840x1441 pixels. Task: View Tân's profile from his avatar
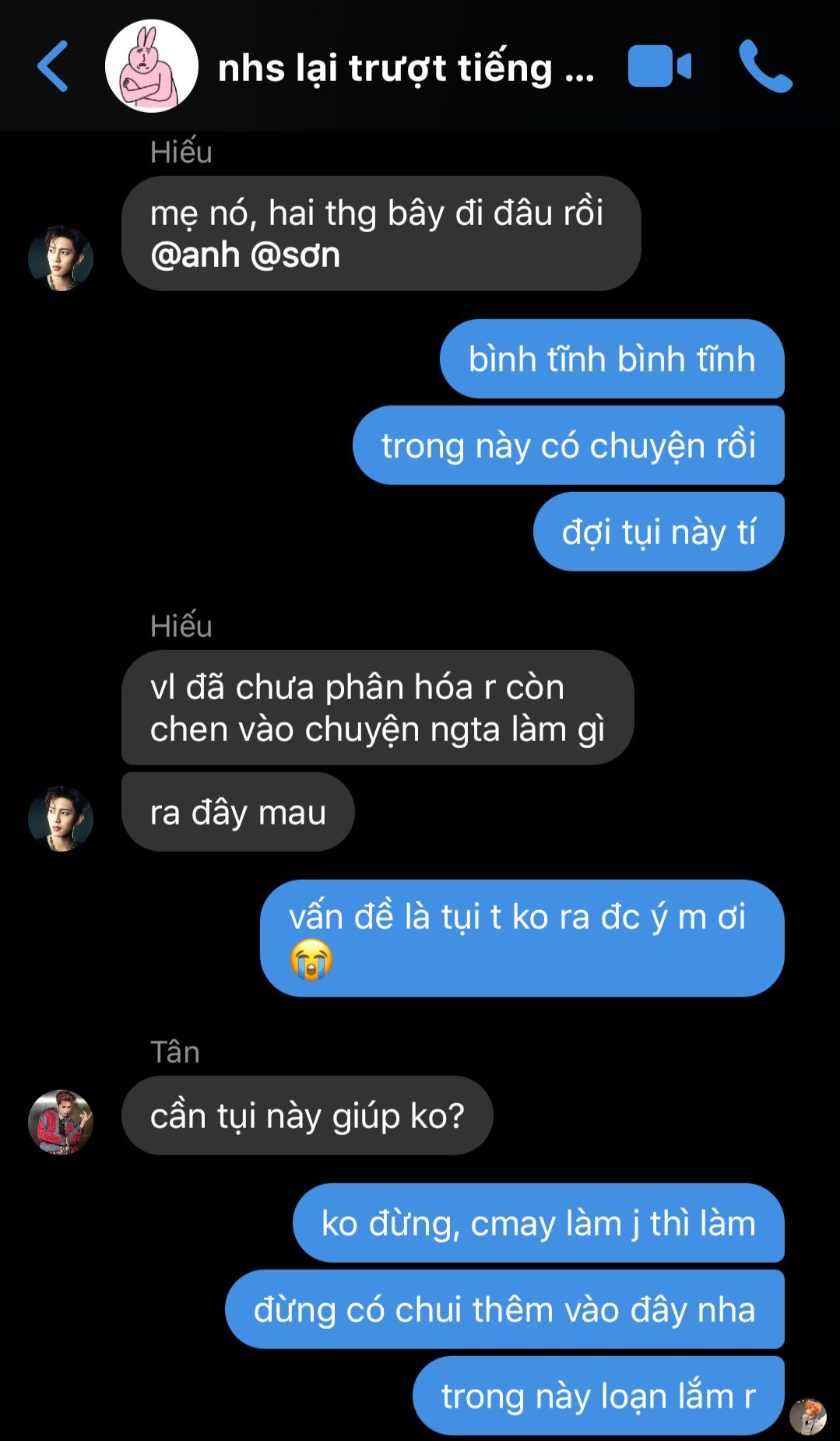pyautogui.click(x=61, y=1122)
